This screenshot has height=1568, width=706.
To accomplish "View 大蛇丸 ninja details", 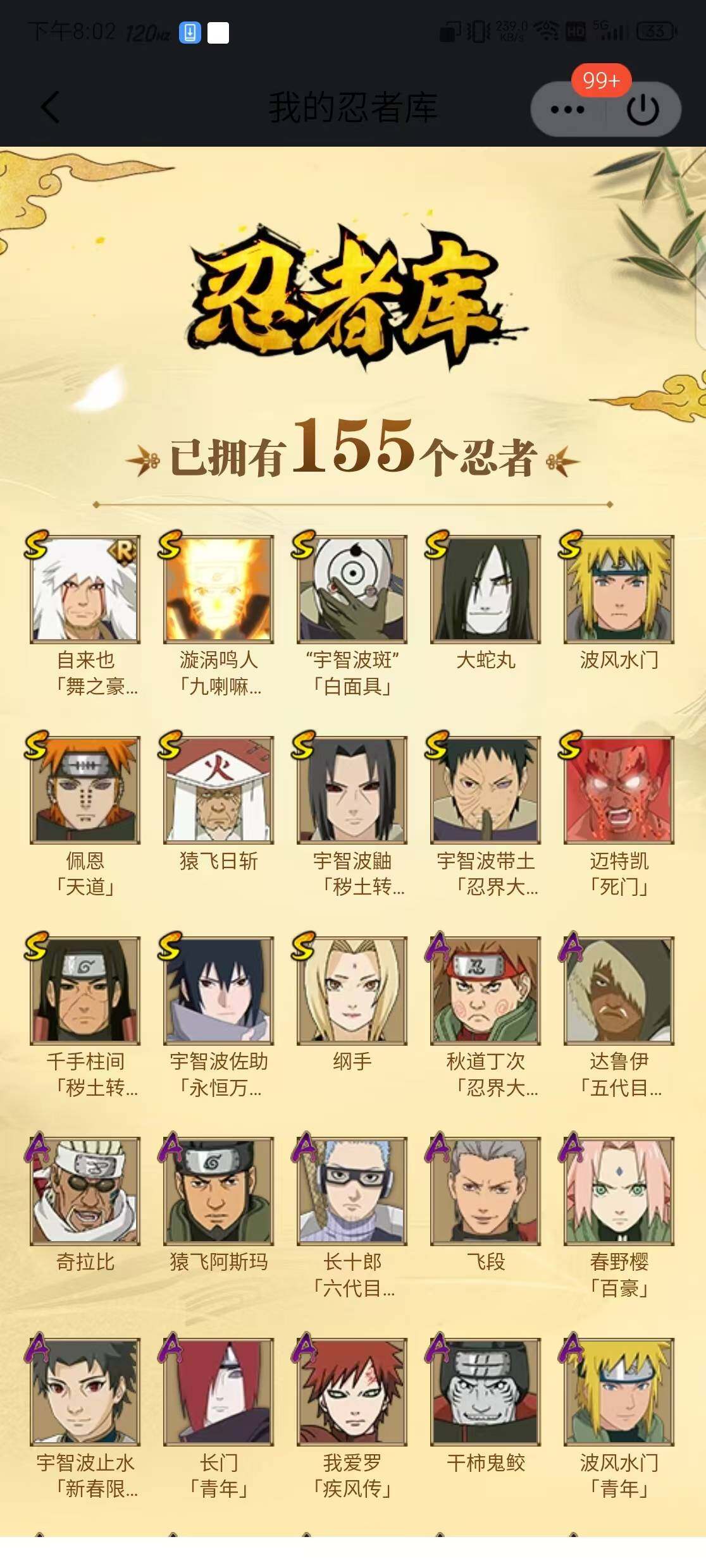I will [486, 589].
